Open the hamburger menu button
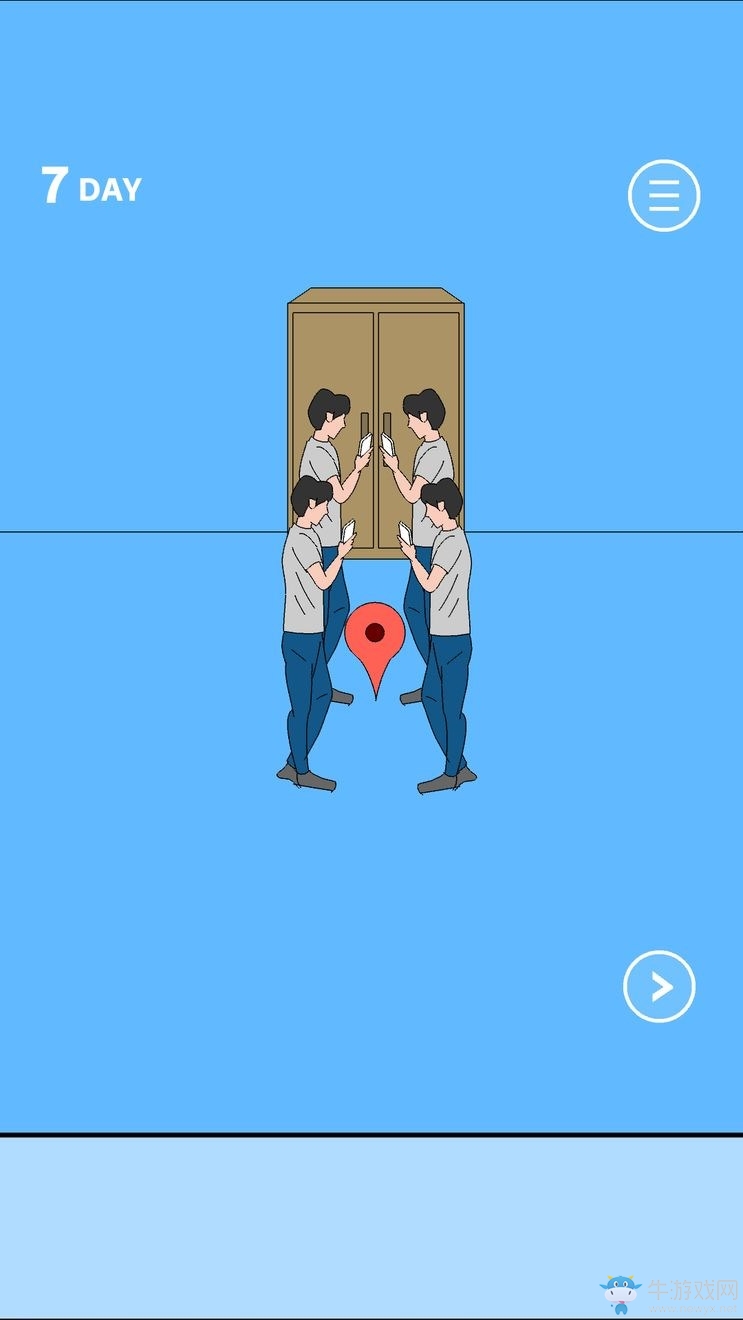Image resolution: width=743 pixels, height=1320 pixels. tap(664, 195)
